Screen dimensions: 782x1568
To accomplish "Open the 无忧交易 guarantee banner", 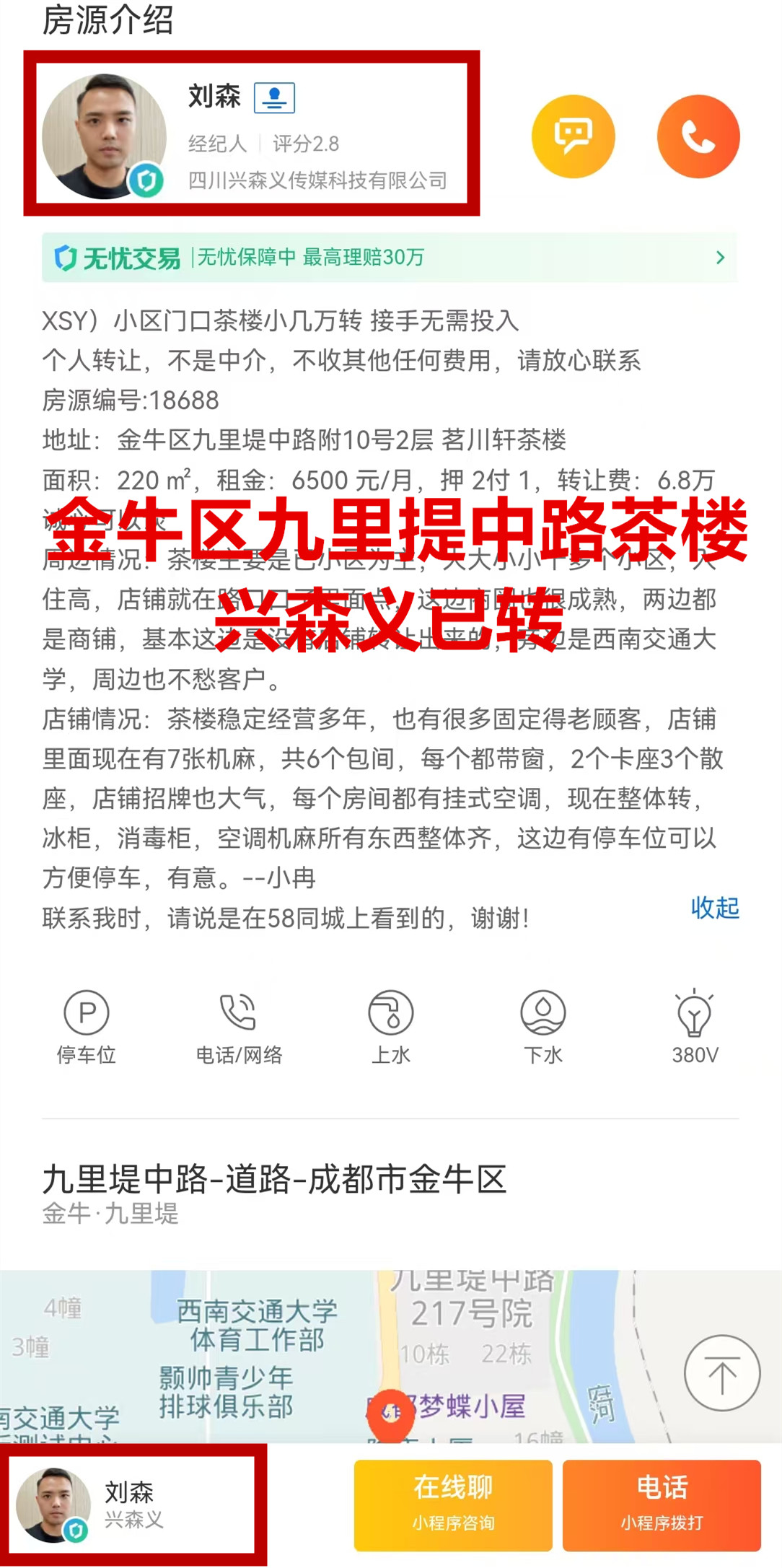I will coord(390,258).
